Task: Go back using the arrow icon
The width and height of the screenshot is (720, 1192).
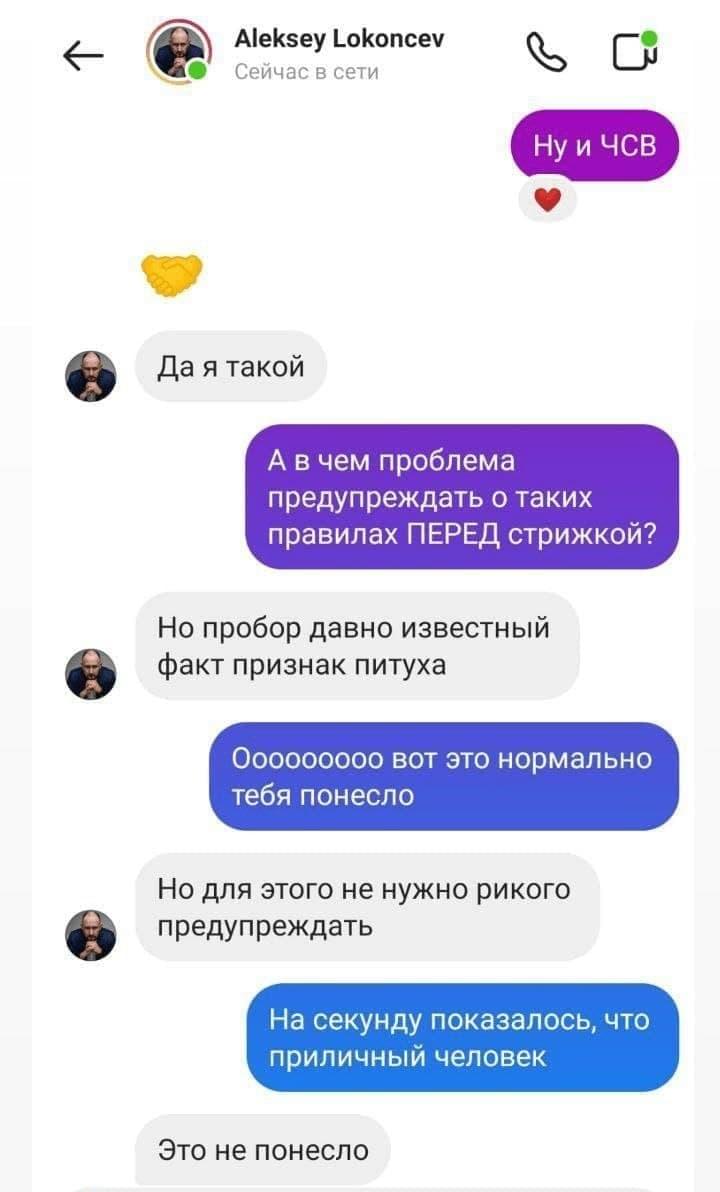Action: [x=83, y=56]
